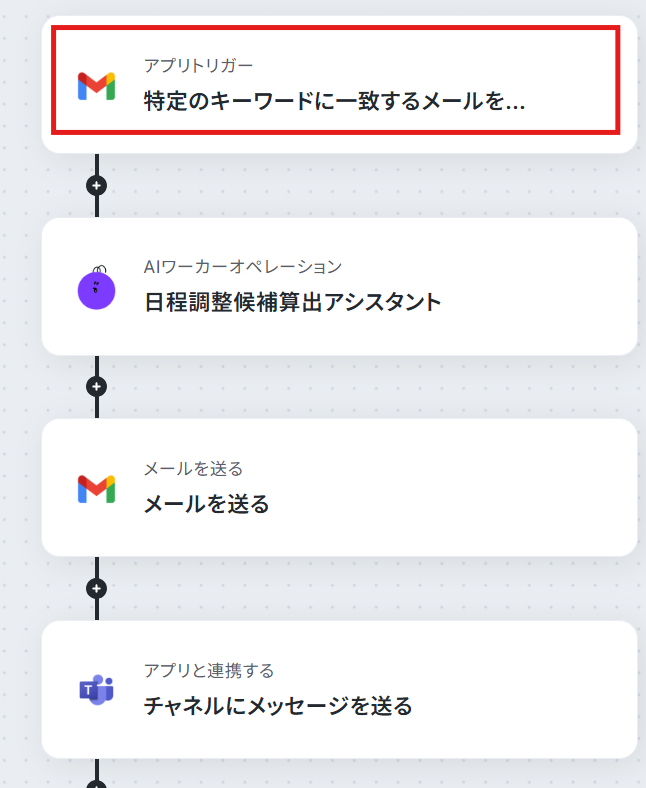Open the Gmail app trigger card
Image resolution: width=646 pixels, height=788 pixels.
tap(336, 87)
